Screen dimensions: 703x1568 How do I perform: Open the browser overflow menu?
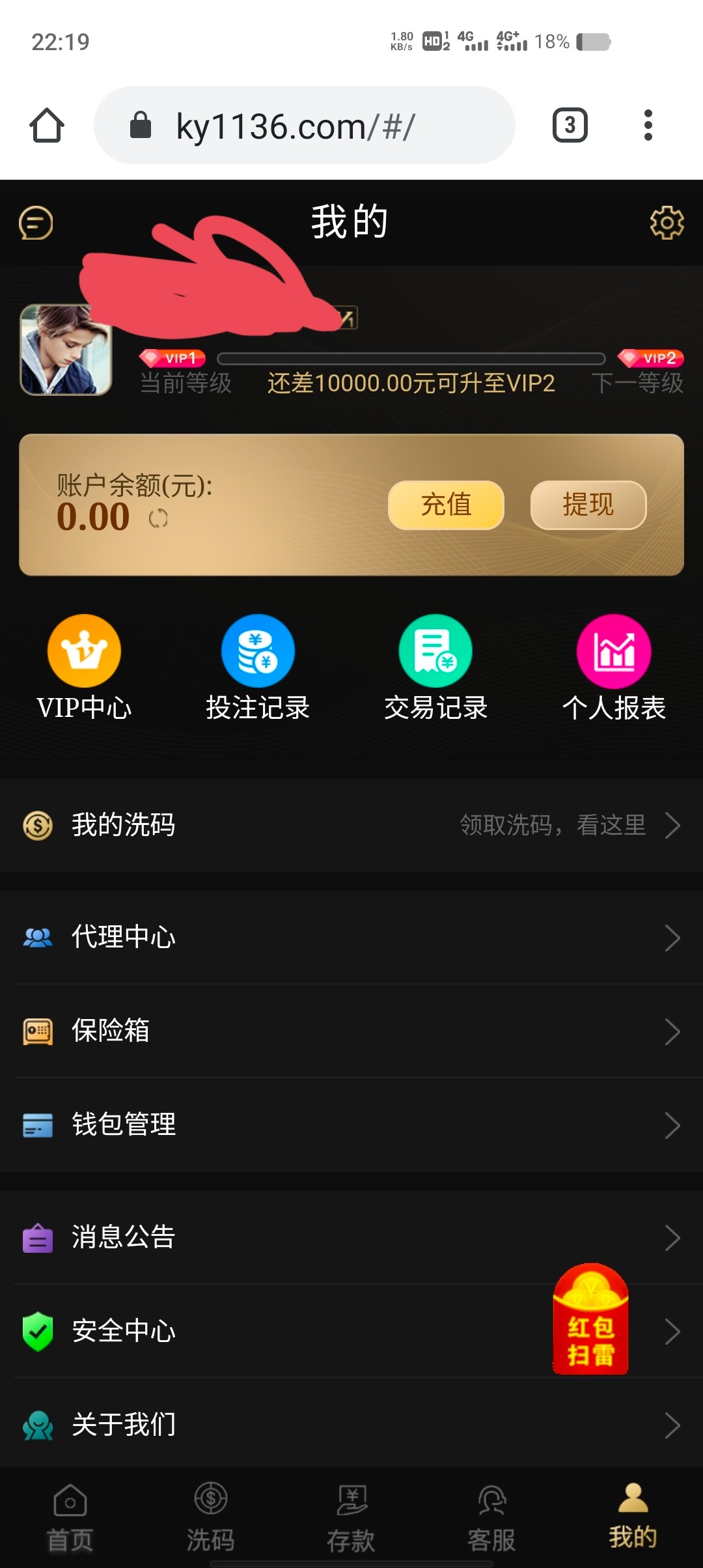pyautogui.click(x=648, y=125)
